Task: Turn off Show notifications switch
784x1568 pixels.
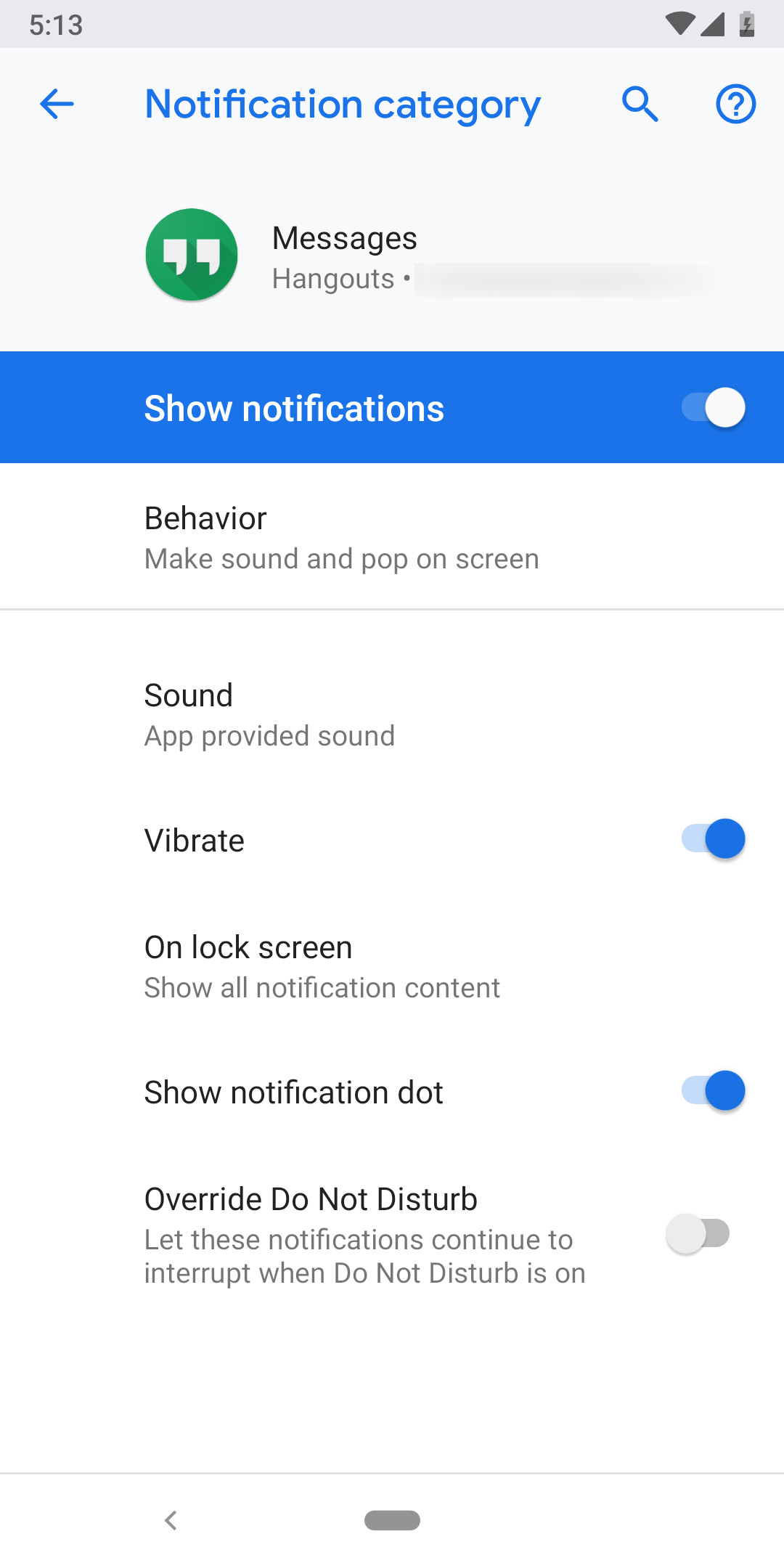Action: coord(713,408)
